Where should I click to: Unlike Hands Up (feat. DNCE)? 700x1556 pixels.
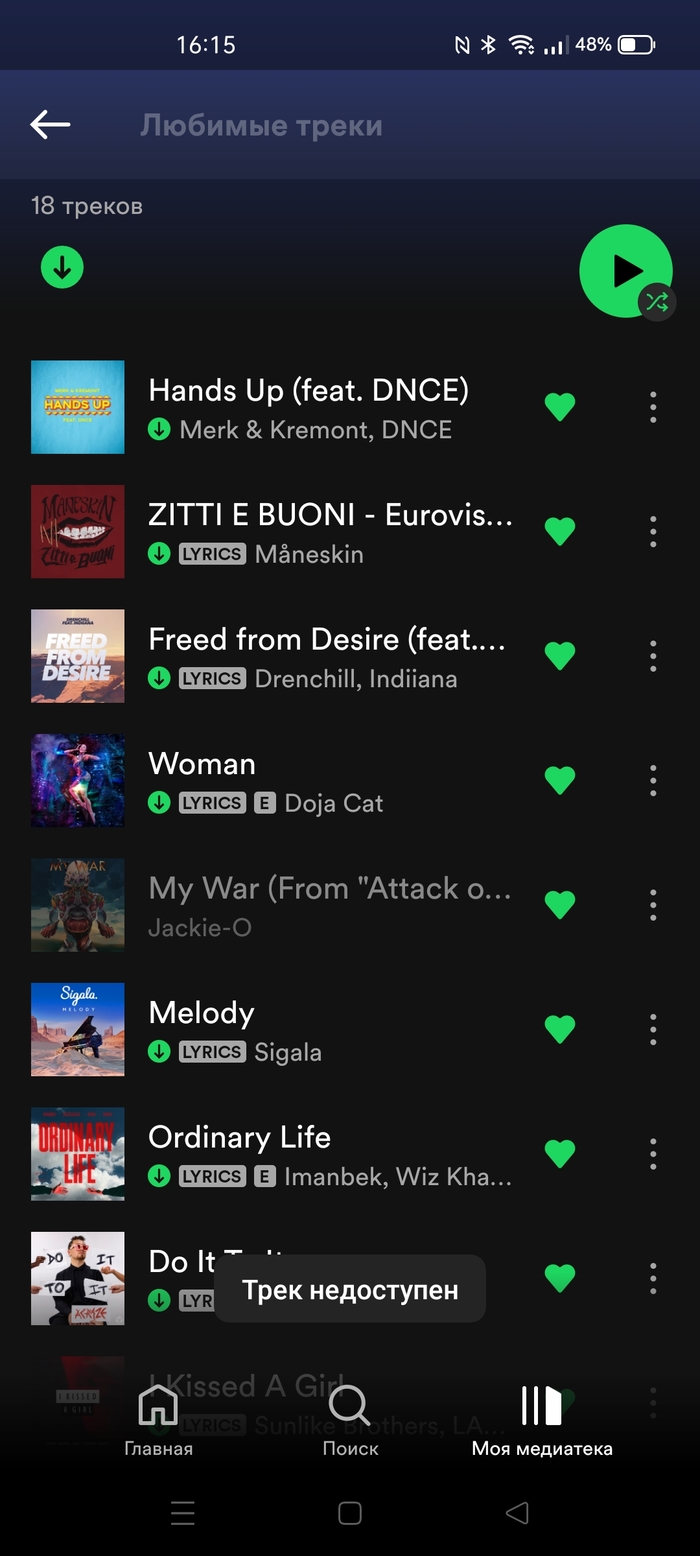click(x=560, y=407)
